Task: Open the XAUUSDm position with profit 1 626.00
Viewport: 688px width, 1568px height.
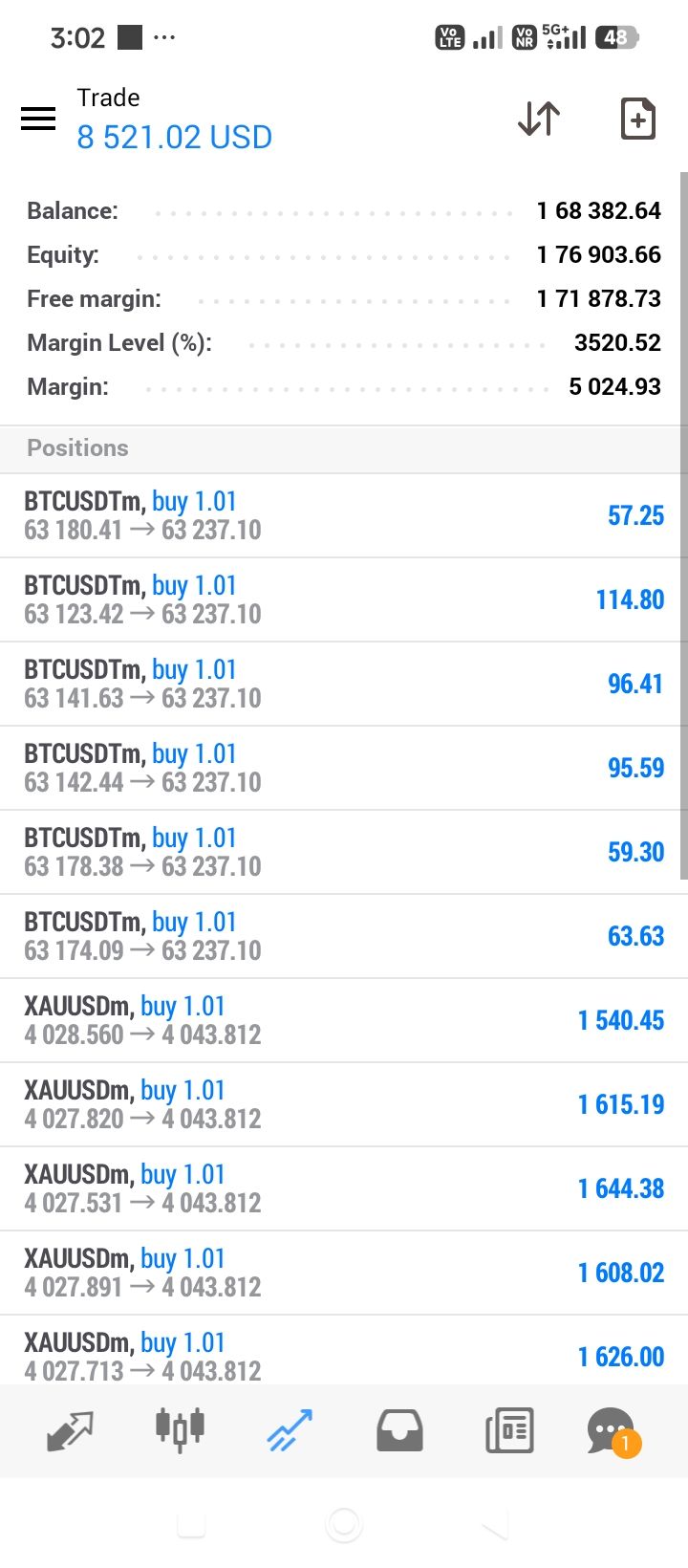Action: [x=344, y=1350]
